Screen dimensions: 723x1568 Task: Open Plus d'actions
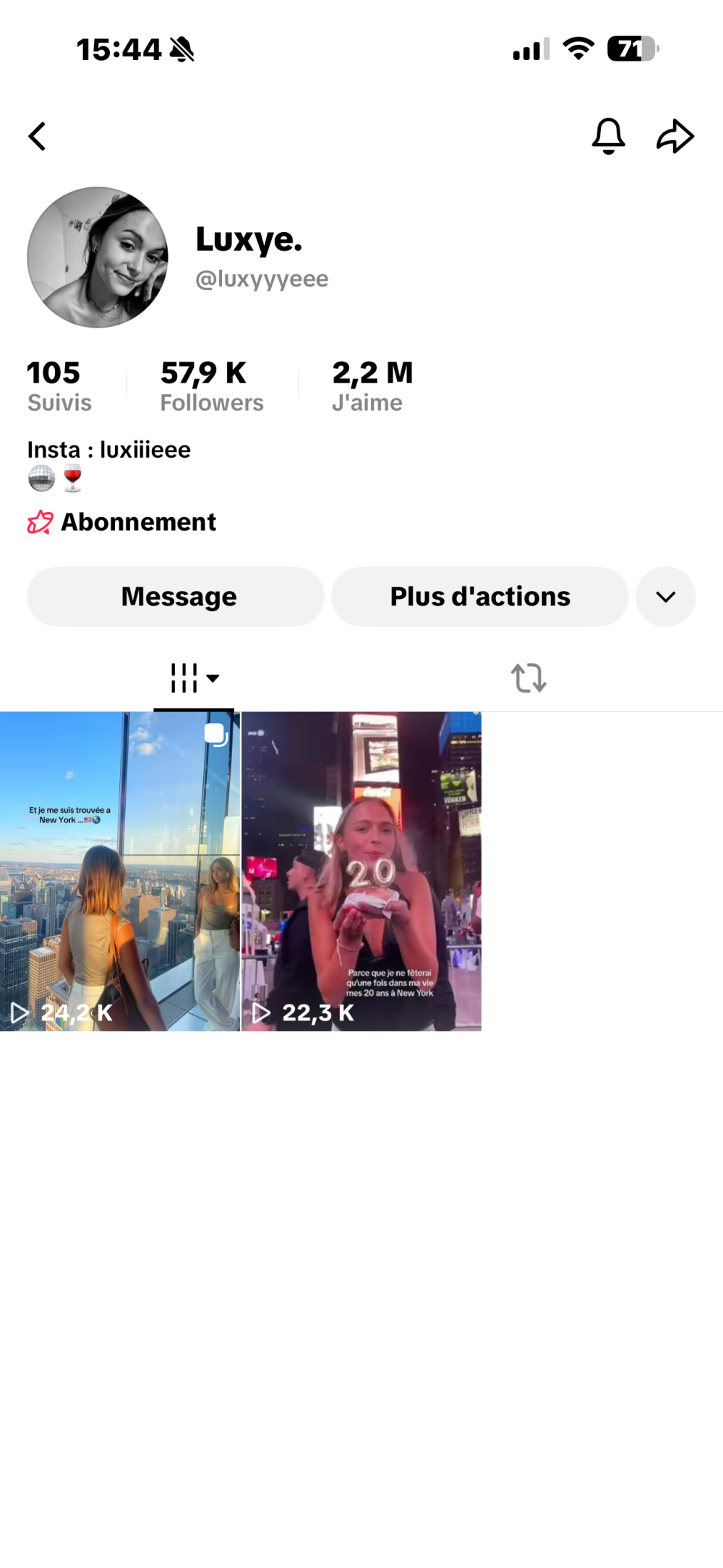point(479,597)
